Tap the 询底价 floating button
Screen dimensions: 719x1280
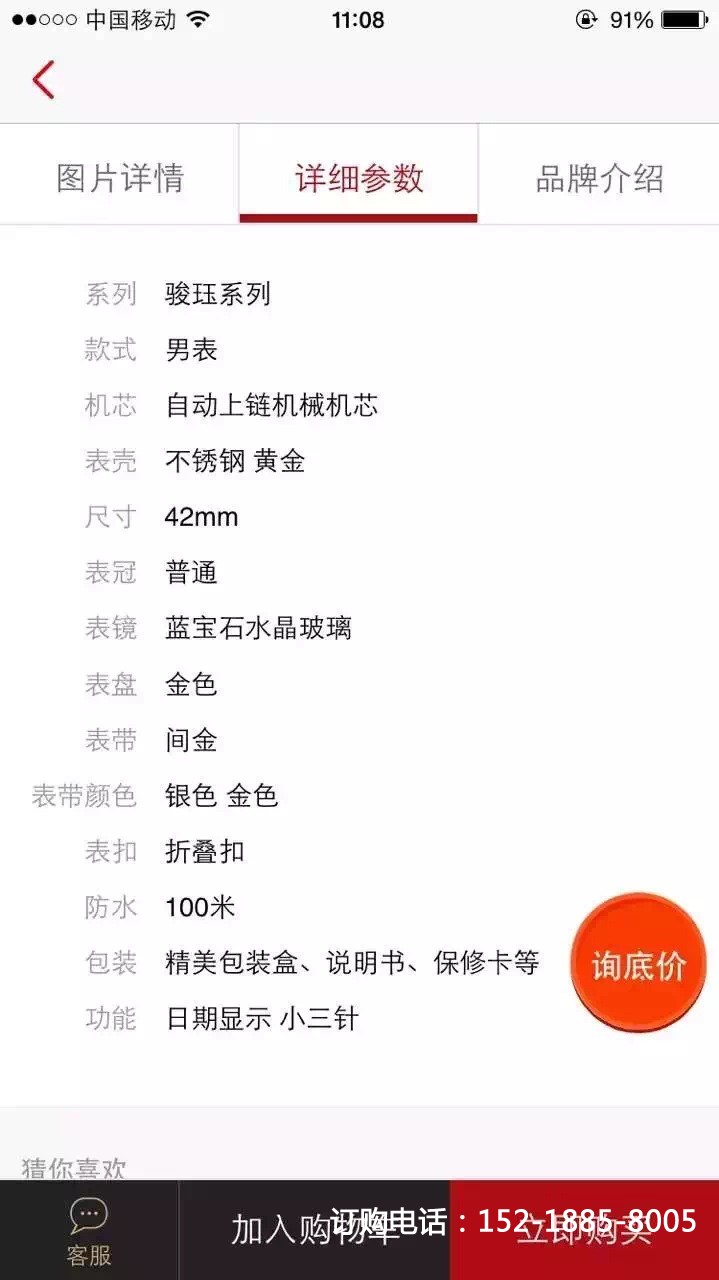point(638,963)
